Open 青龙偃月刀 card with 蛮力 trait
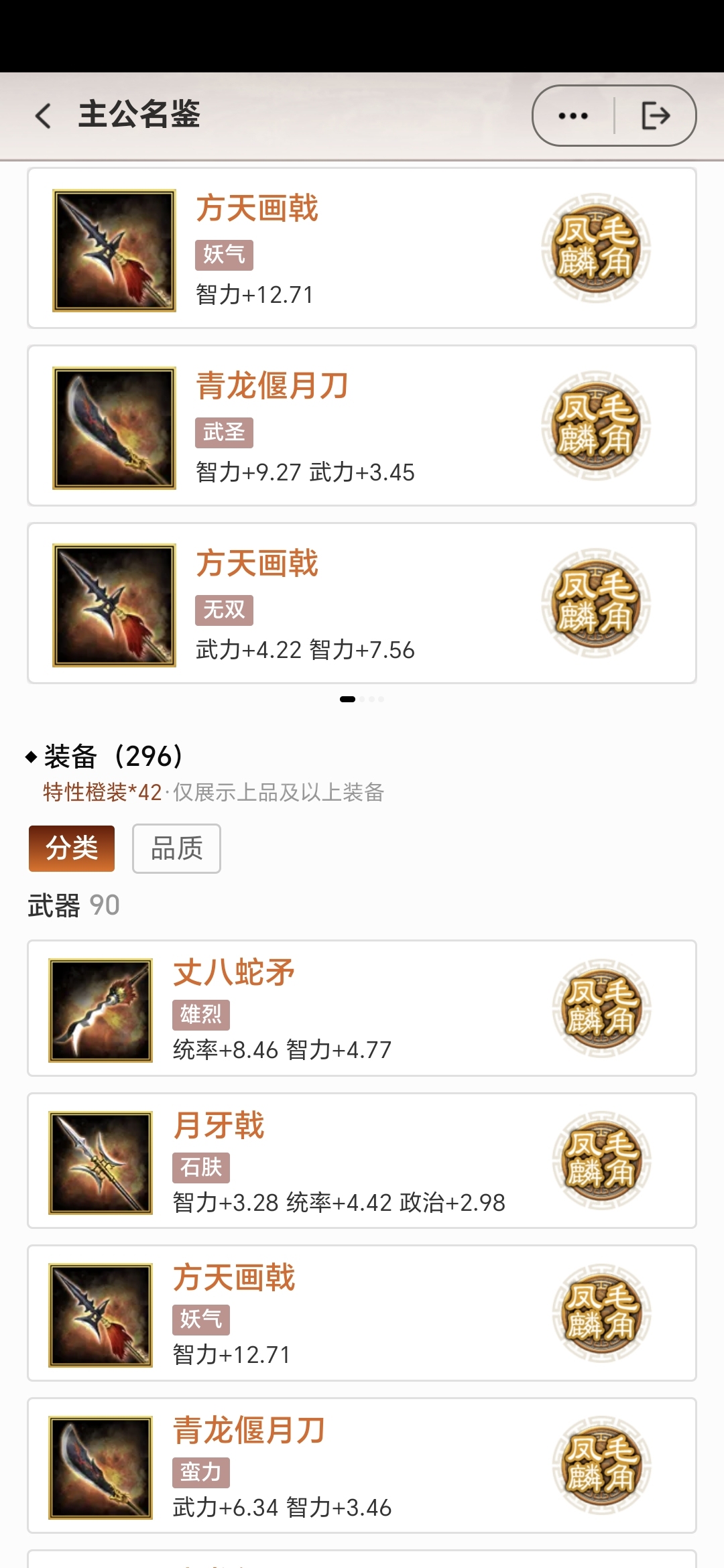This screenshot has width=724, height=1568. pyautogui.click(x=362, y=1465)
